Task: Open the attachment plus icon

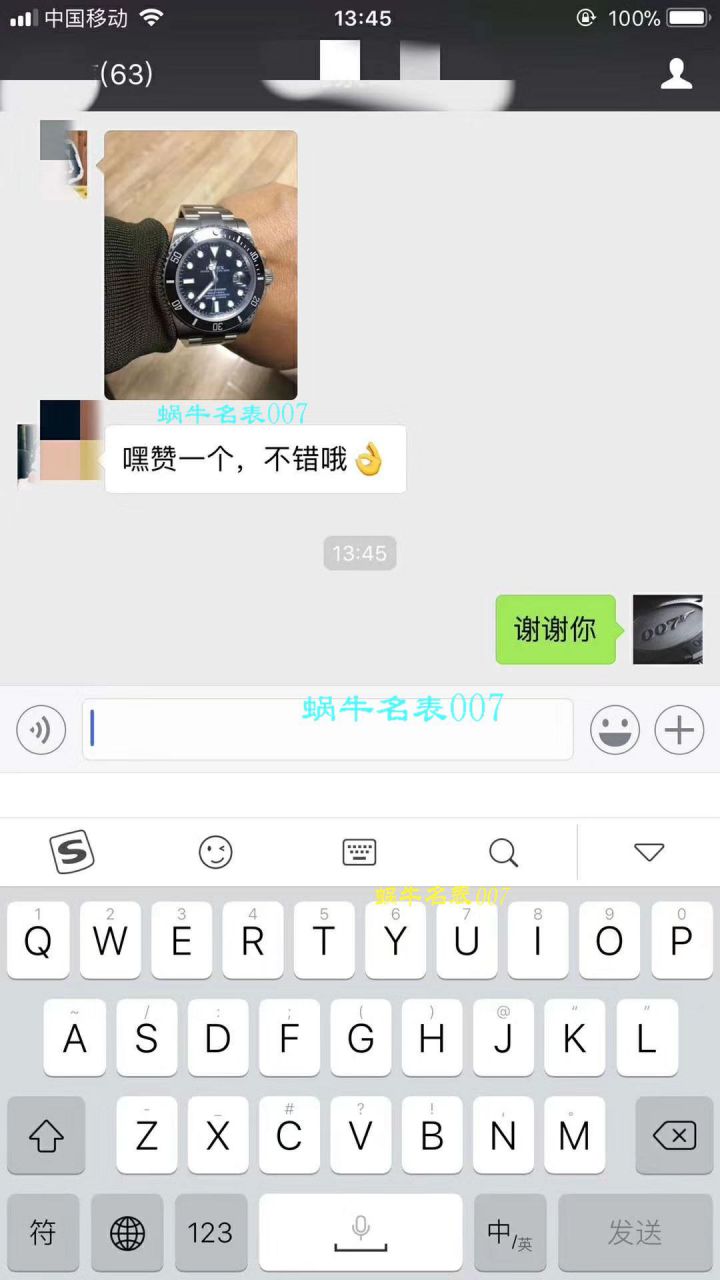Action: point(678,729)
